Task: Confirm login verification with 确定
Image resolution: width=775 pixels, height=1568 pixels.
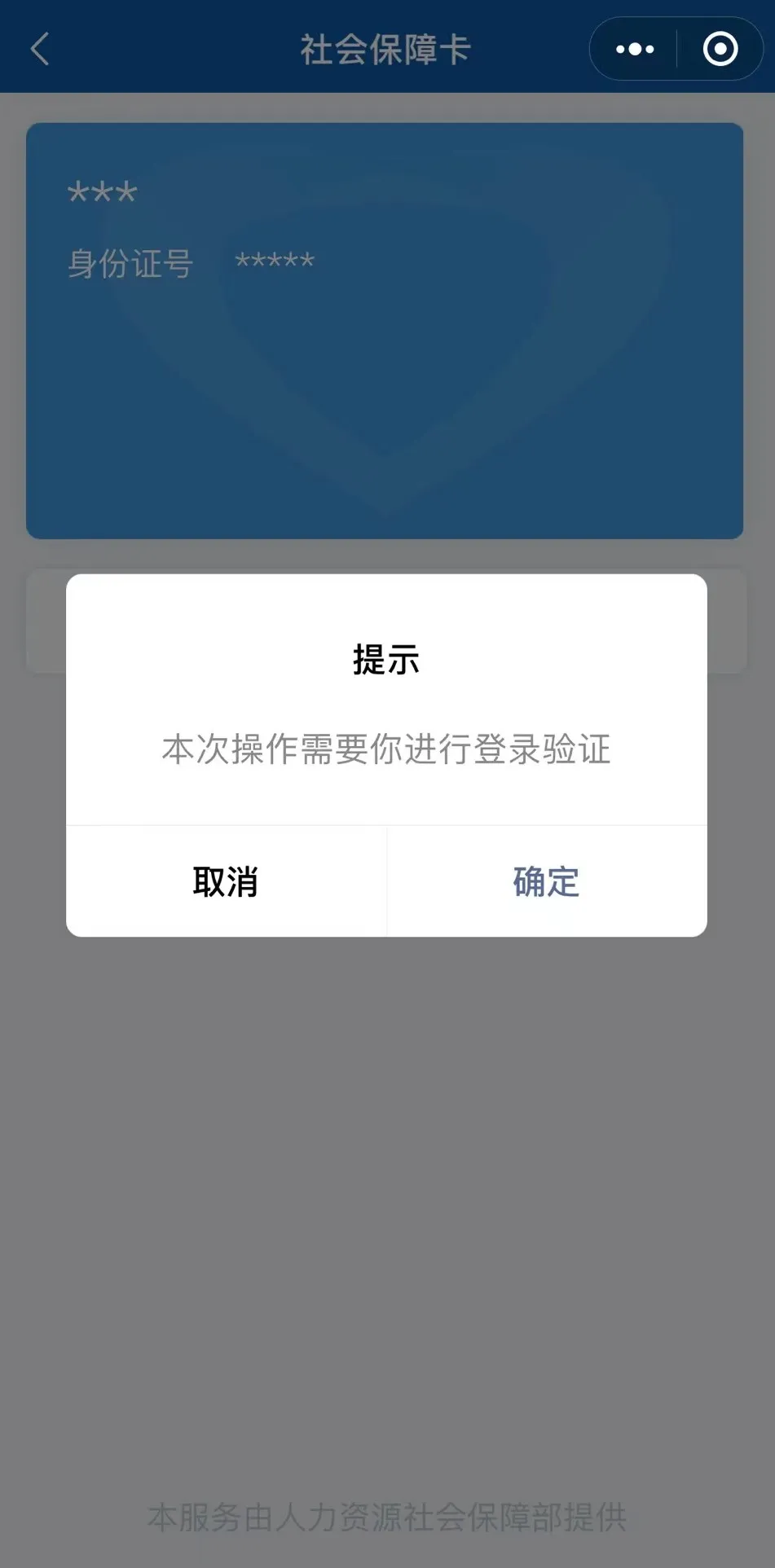Action: [x=546, y=881]
